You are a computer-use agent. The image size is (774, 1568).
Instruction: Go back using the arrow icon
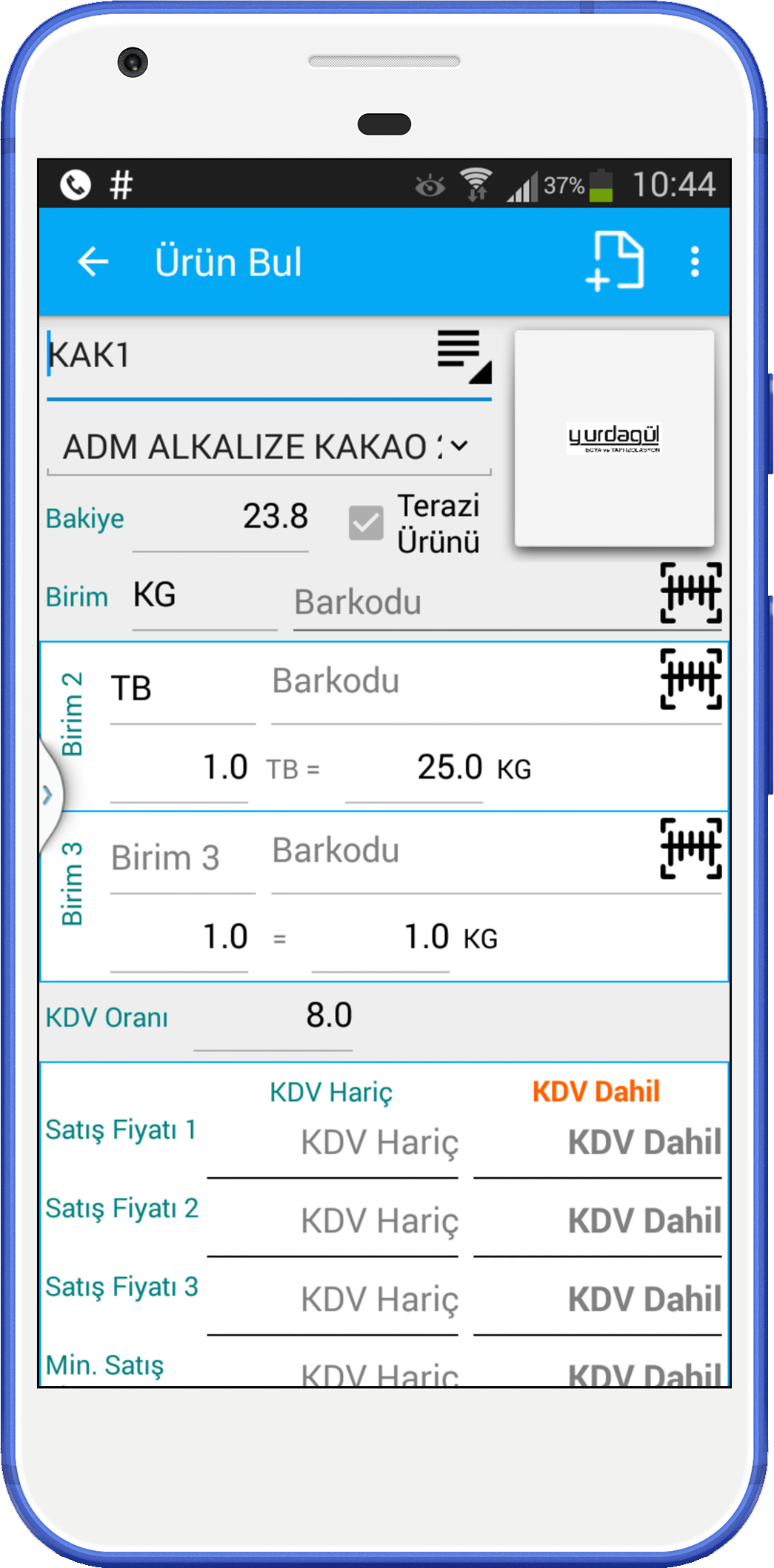coord(93,262)
